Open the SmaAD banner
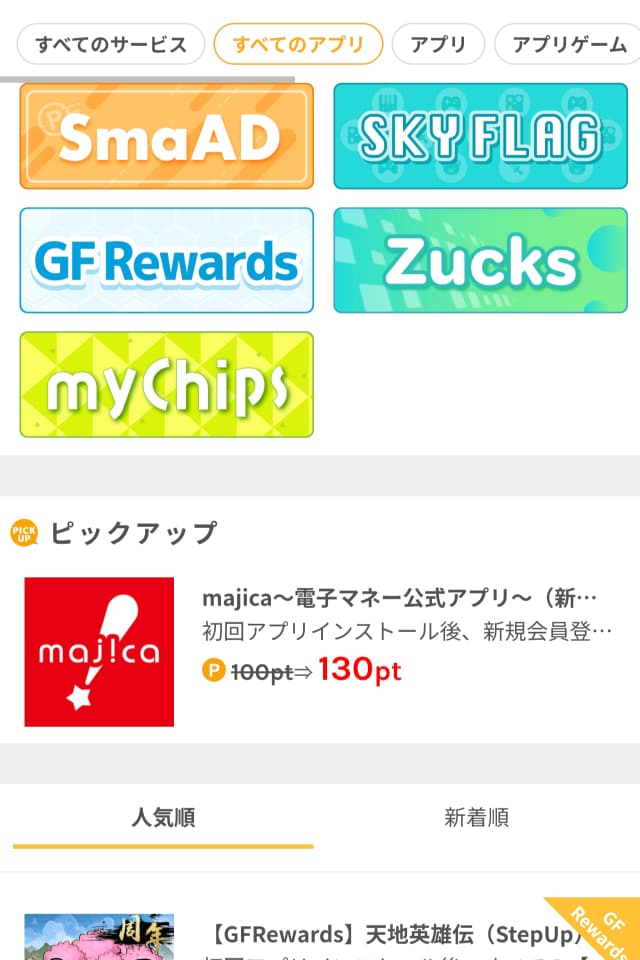 (x=167, y=136)
